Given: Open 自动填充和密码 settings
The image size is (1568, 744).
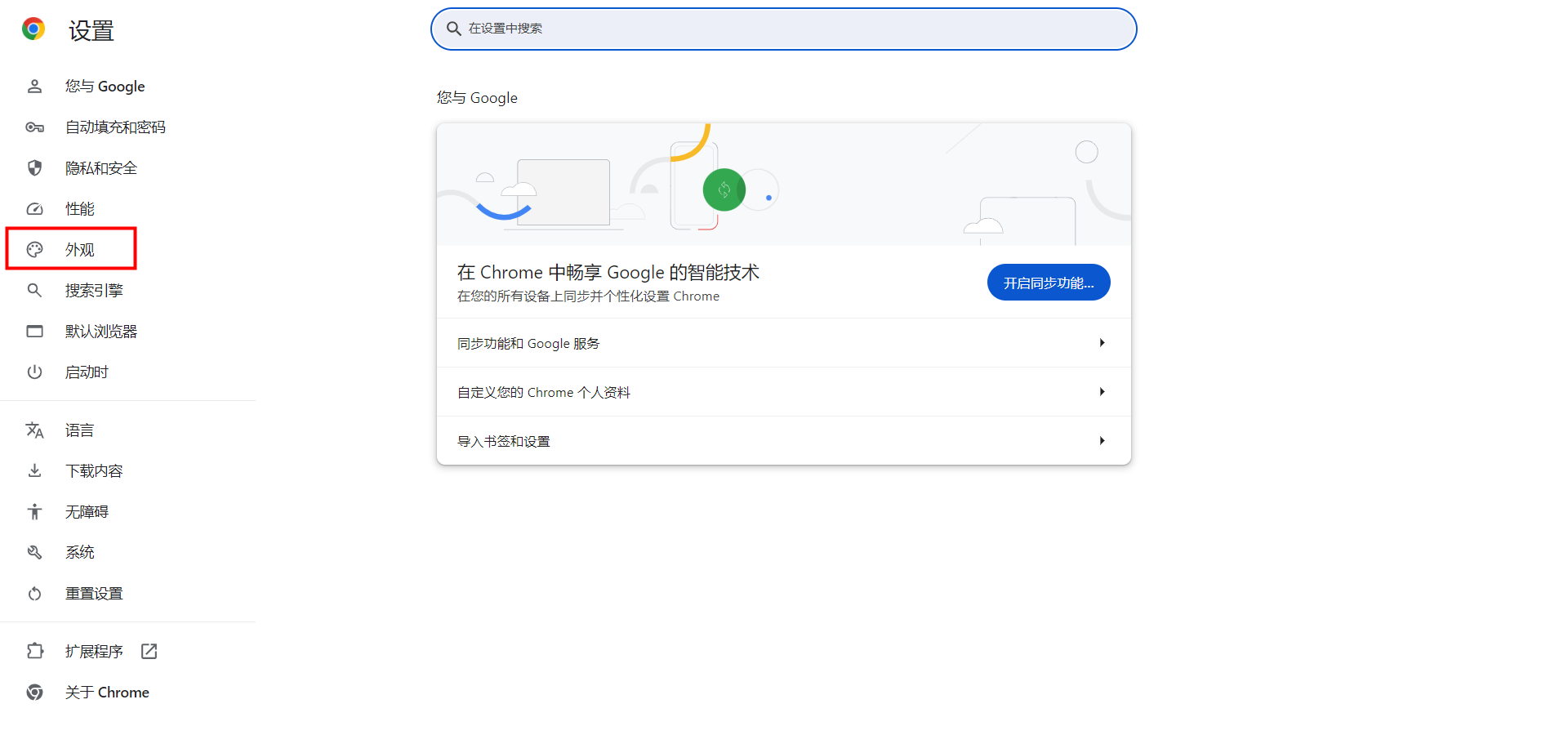Looking at the screenshot, I should click(x=115, y=127).
